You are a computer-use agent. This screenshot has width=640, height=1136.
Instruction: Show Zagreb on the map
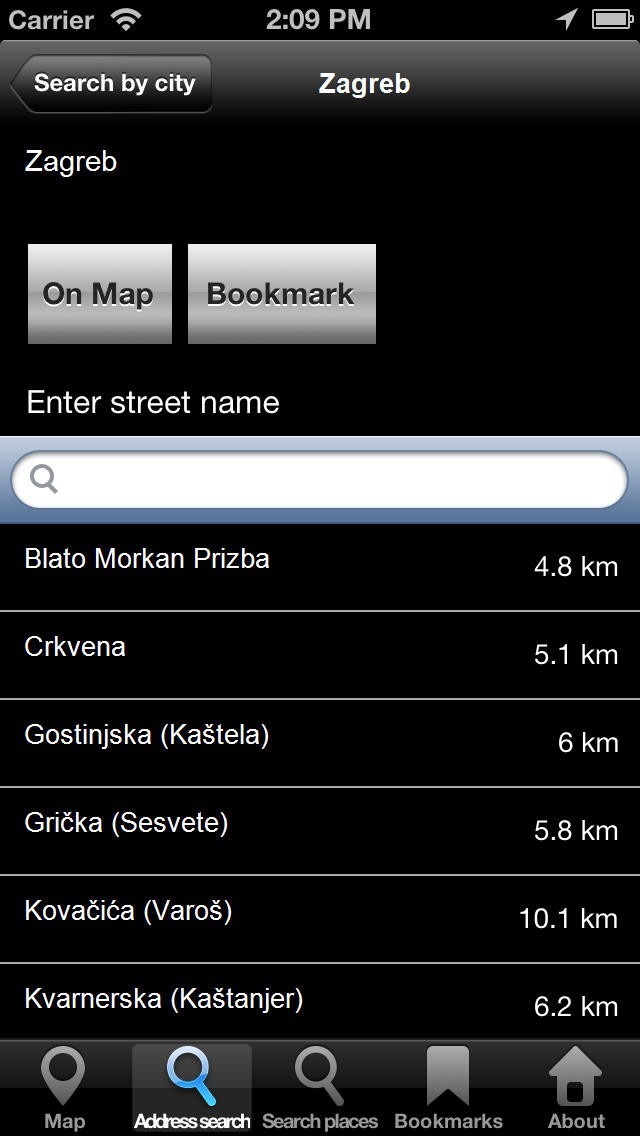pos(99,294)
